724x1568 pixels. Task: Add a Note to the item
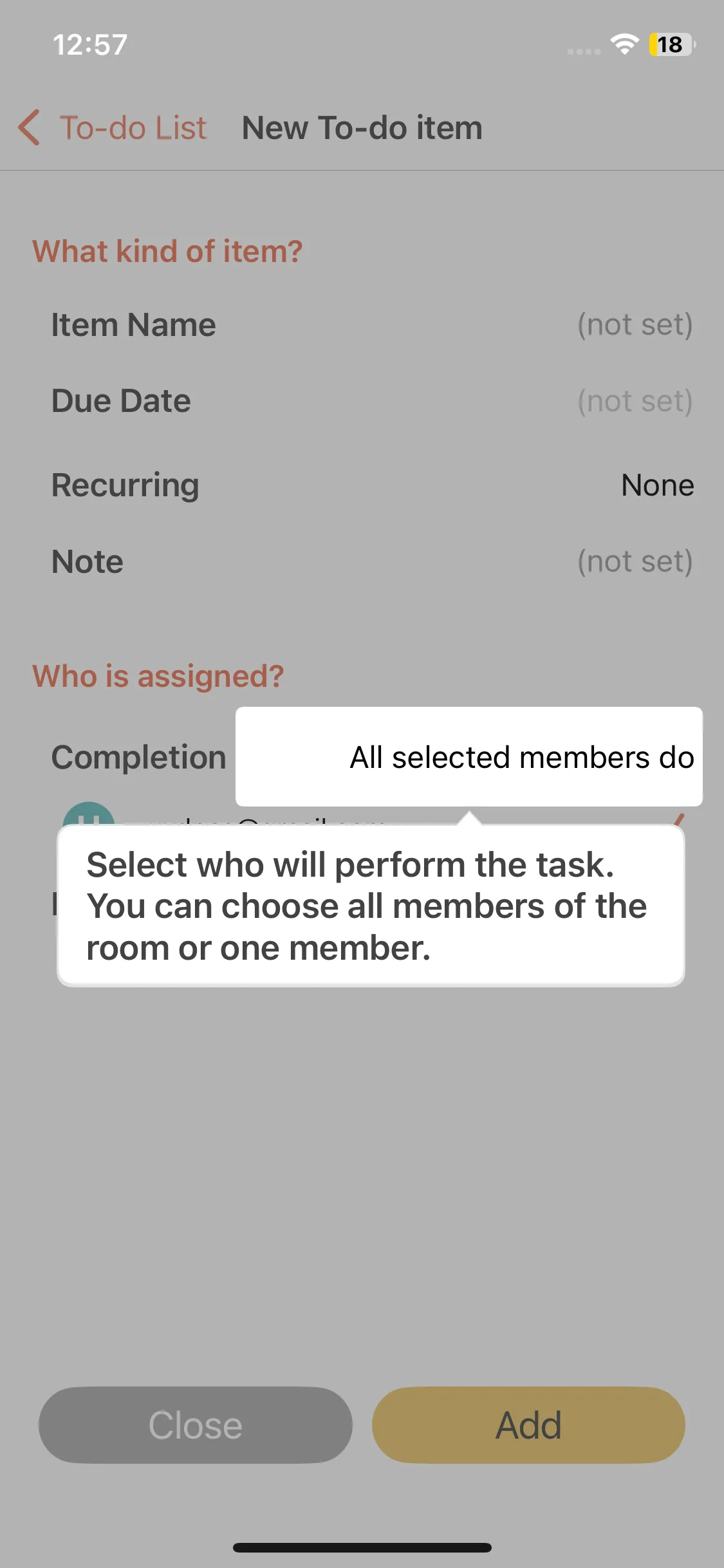click(372, 561)
